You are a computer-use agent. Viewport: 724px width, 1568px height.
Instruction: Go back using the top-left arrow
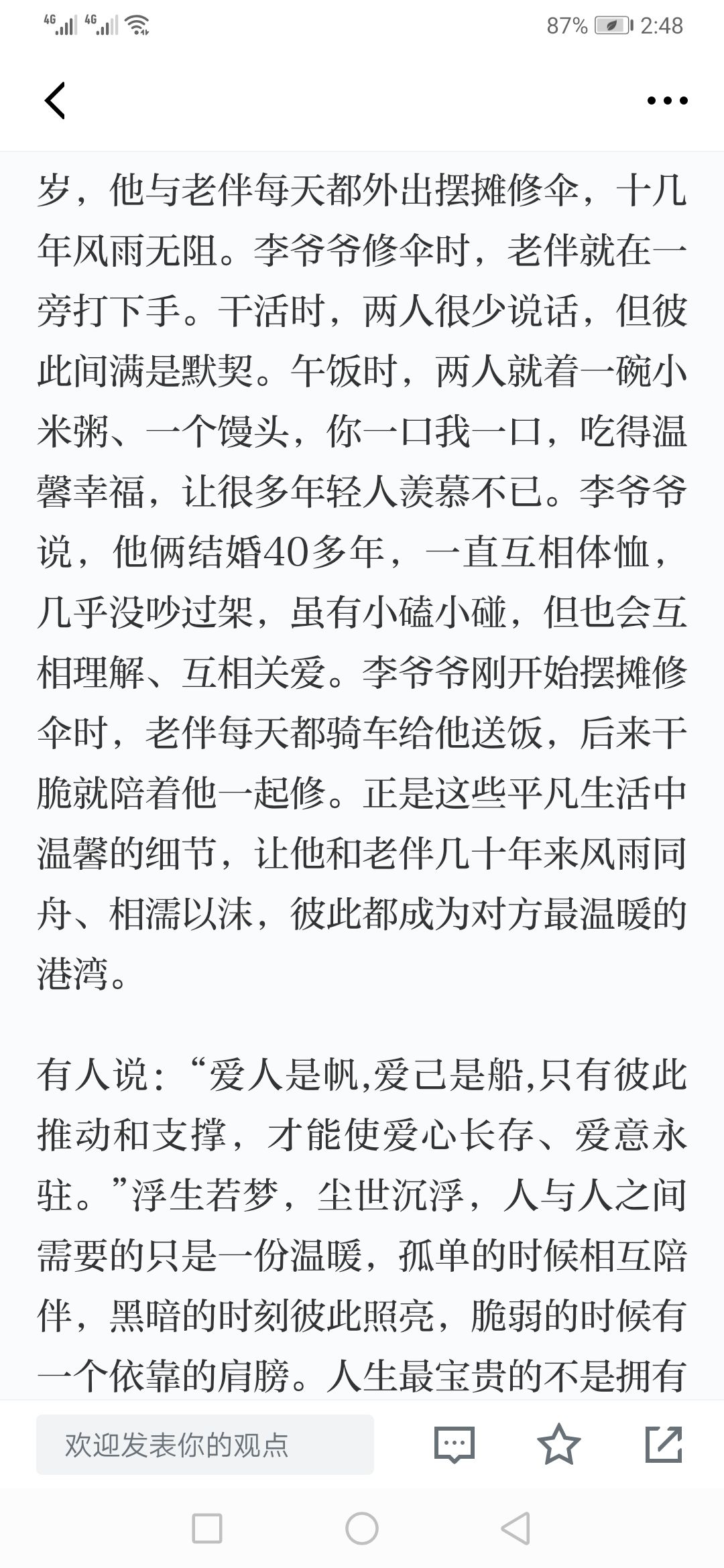click(x=55, y=101)
